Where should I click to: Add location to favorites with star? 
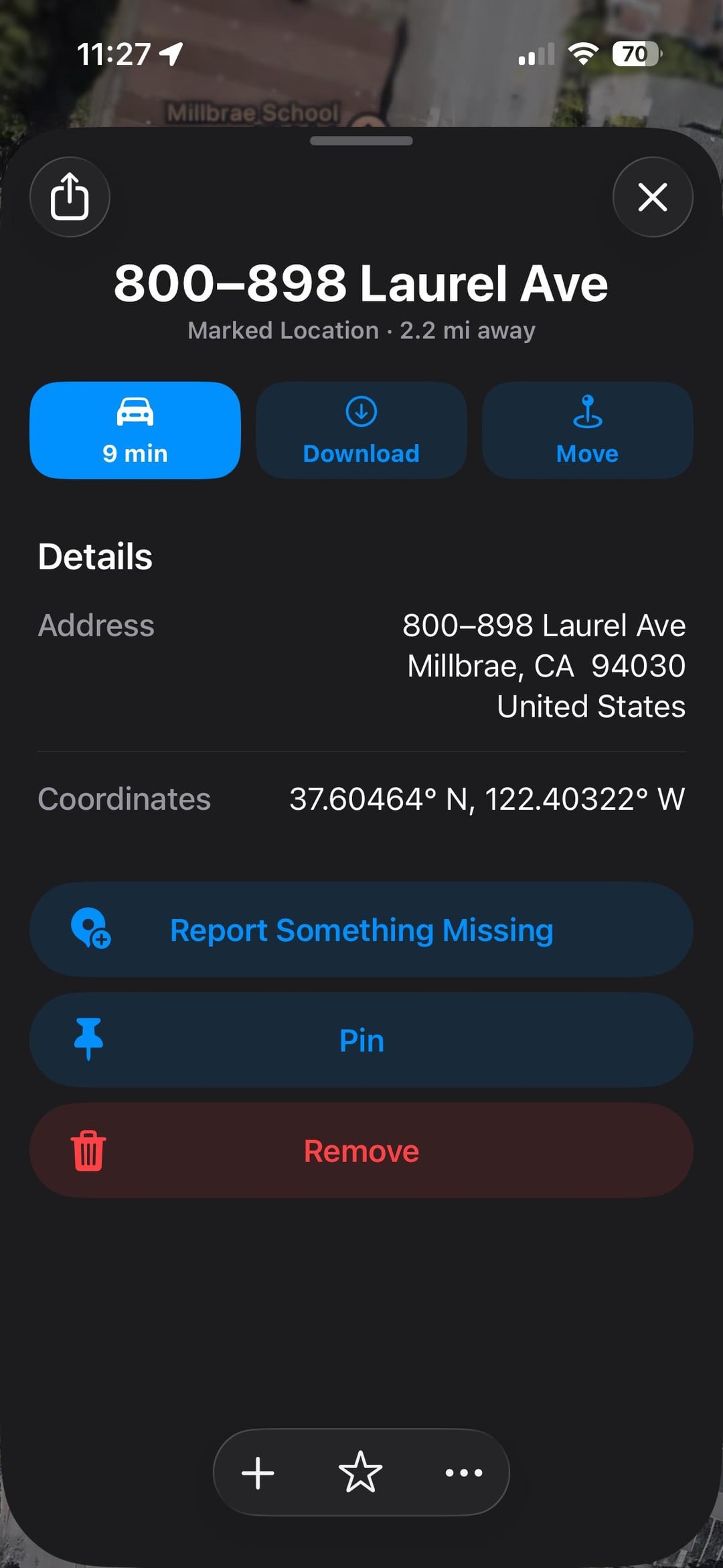[x=361, y=1472]
